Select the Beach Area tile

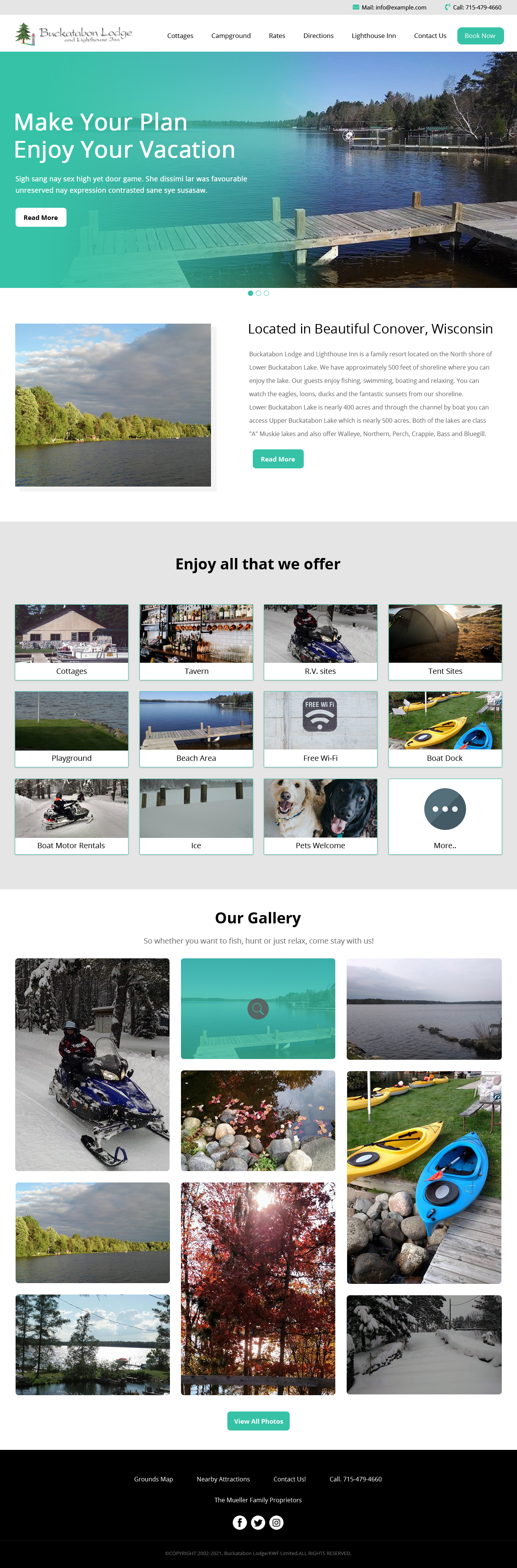pos(196,729)
